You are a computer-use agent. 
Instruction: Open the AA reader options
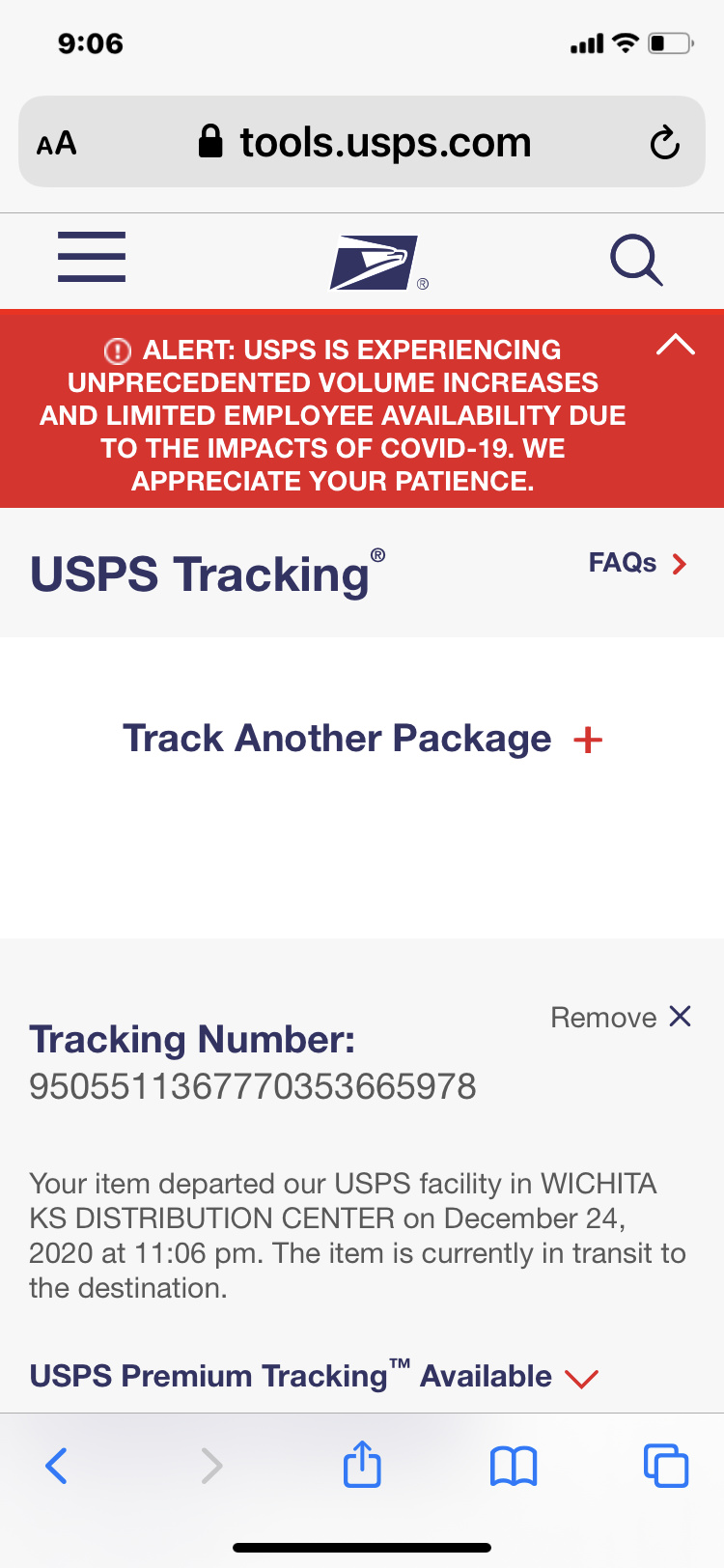coord(56,144)
